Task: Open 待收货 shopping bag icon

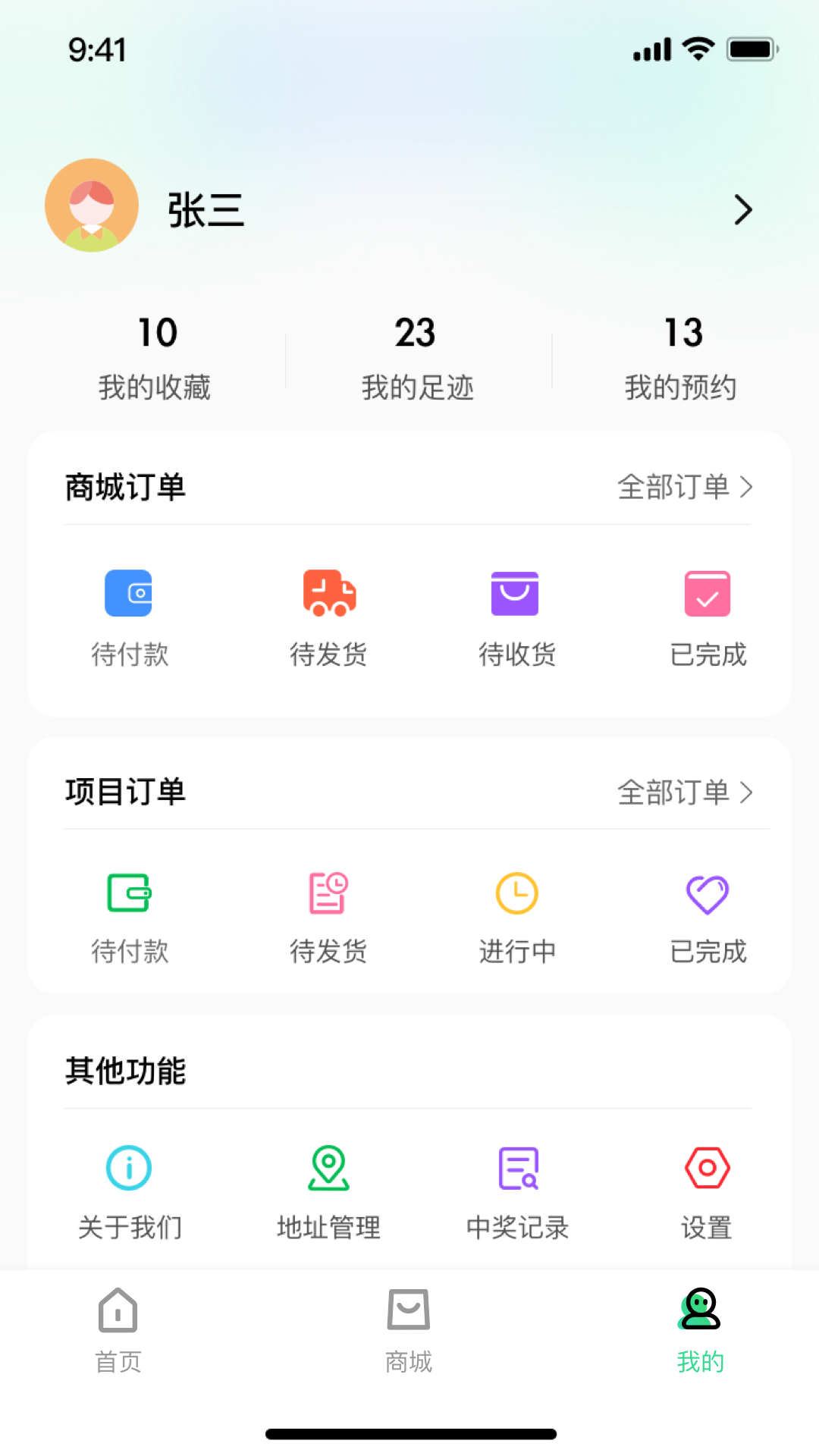Action: click(516, 593)
